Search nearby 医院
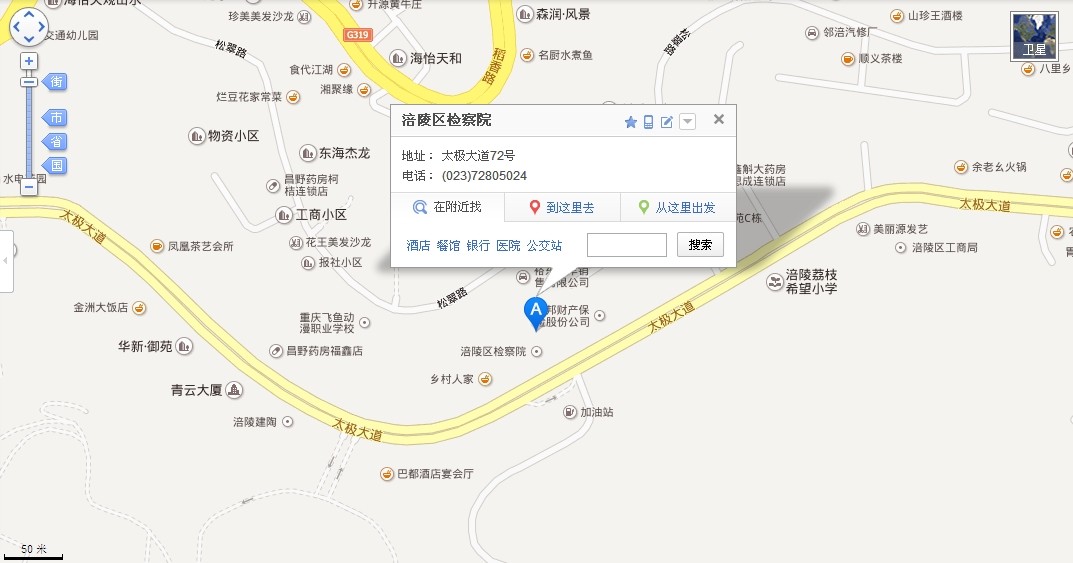Image resolution: width=1073 pixels, height=563 pixels. pos(508,245)
